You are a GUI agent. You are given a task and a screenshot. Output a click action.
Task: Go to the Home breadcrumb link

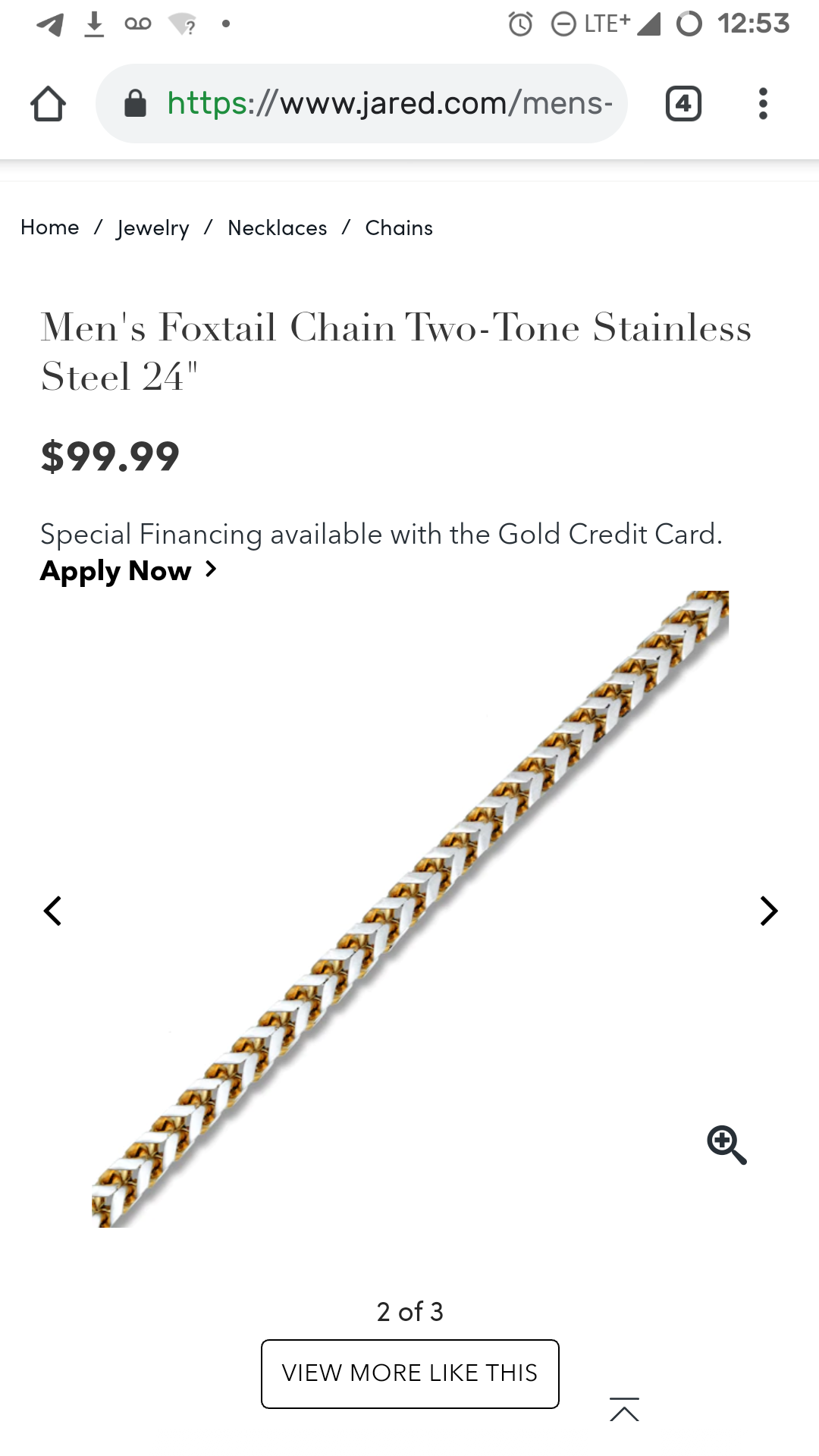click(x=50, y=227)
